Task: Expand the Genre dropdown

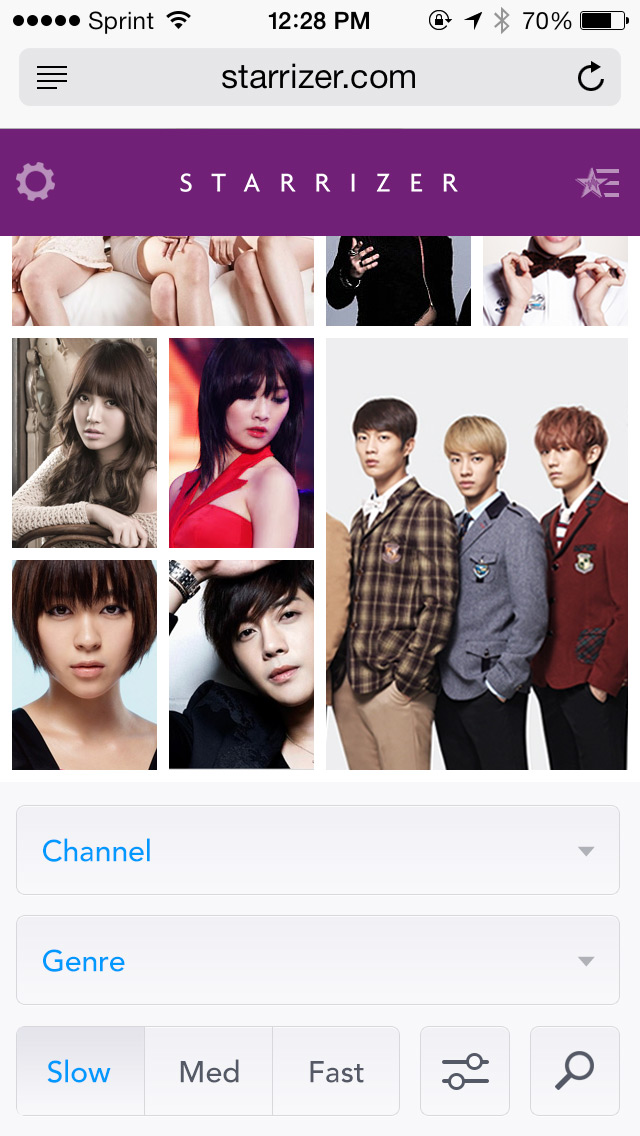Action: coord(318,961)
